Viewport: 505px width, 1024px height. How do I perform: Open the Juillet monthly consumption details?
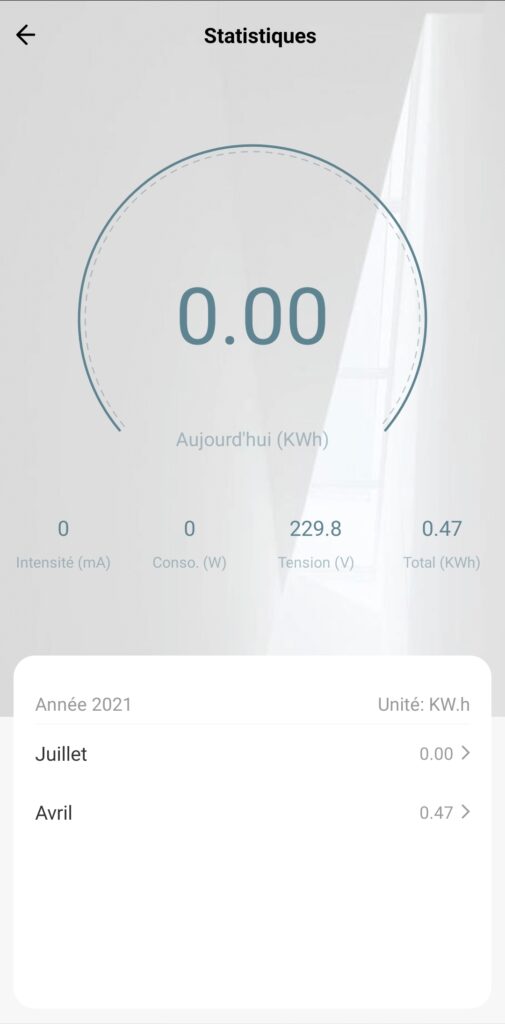[x=252, y=754]
